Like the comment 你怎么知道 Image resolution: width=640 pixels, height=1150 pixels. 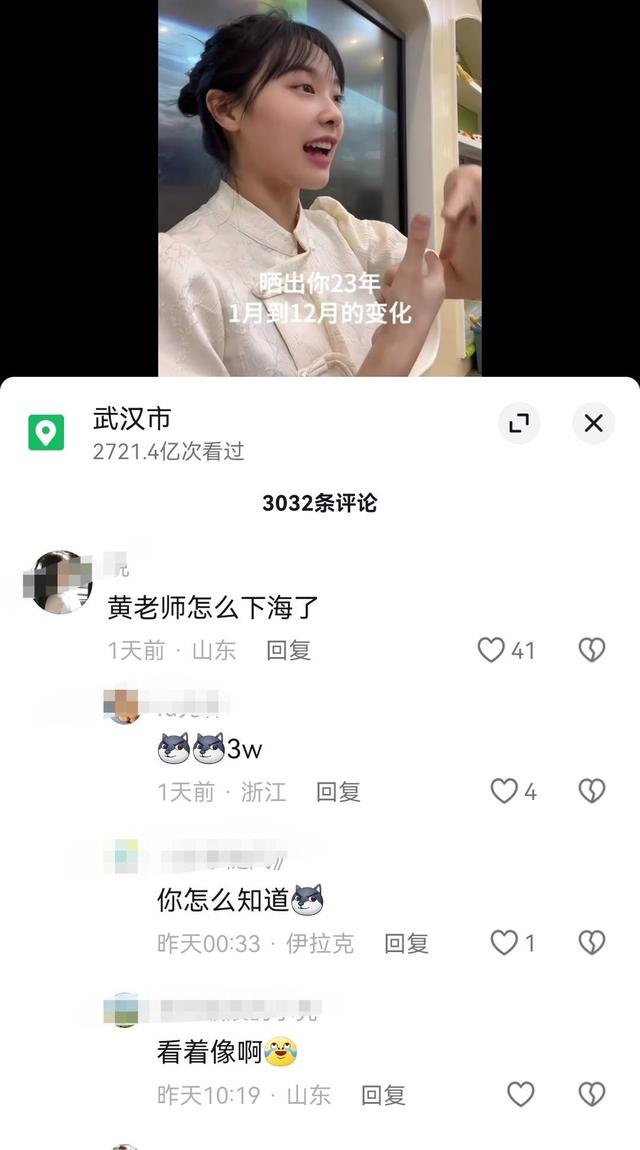(x=504, y=943)
